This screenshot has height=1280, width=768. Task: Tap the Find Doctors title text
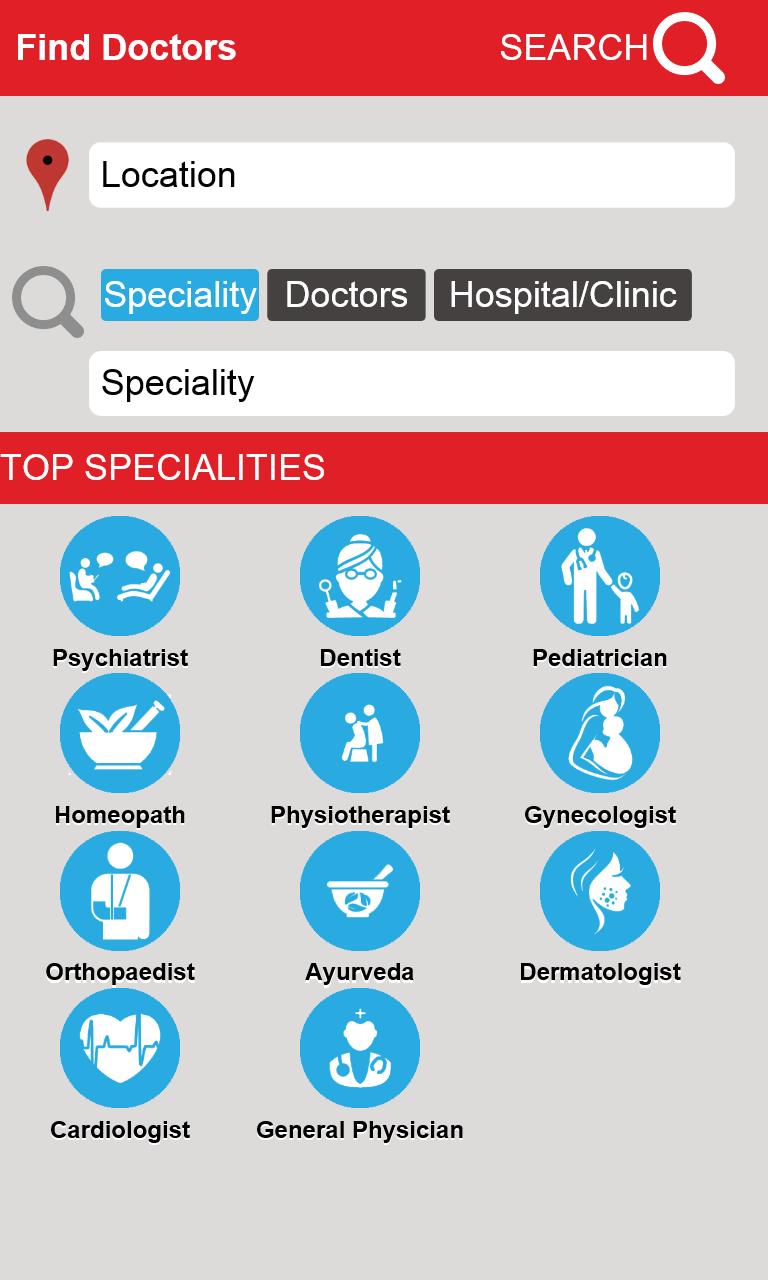point(127,47)
